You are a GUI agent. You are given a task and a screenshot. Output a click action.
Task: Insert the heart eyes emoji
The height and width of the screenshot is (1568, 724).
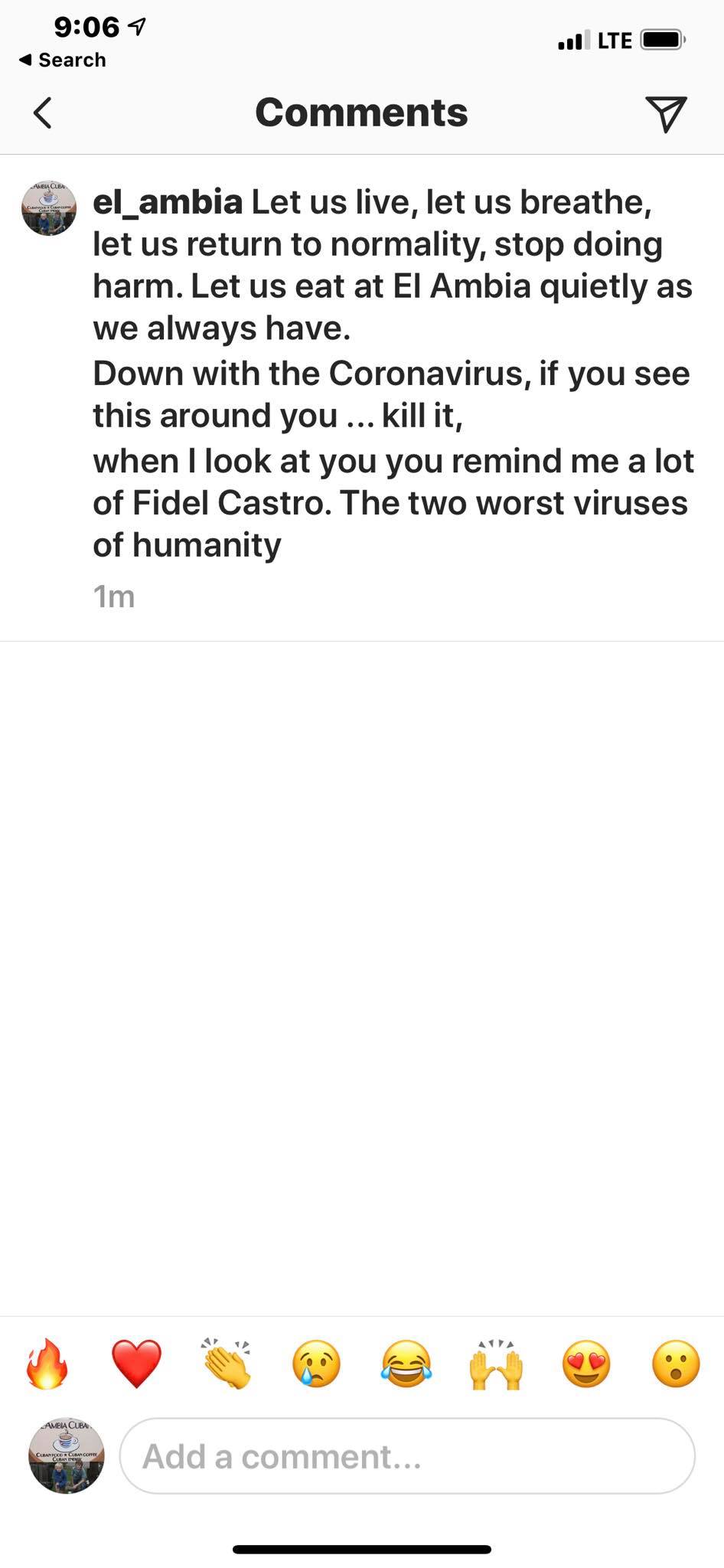tap(586, 1364)
